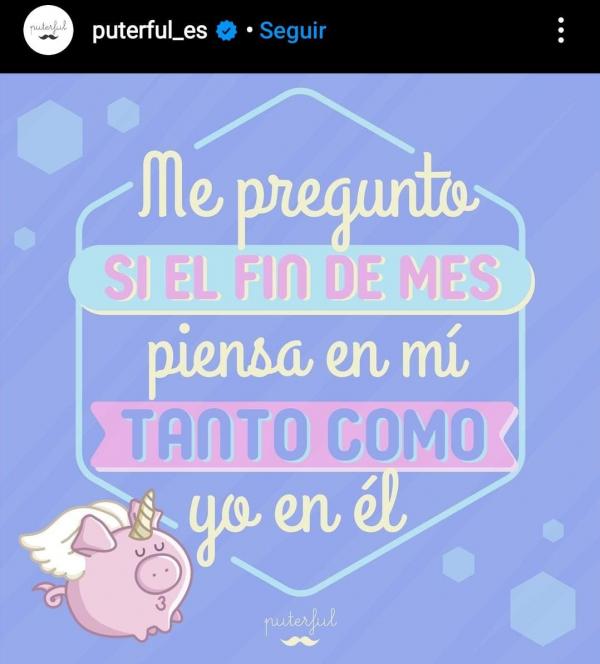Open the post overflow menu
The image size is (600, 664).
click(x=561, y=31)
